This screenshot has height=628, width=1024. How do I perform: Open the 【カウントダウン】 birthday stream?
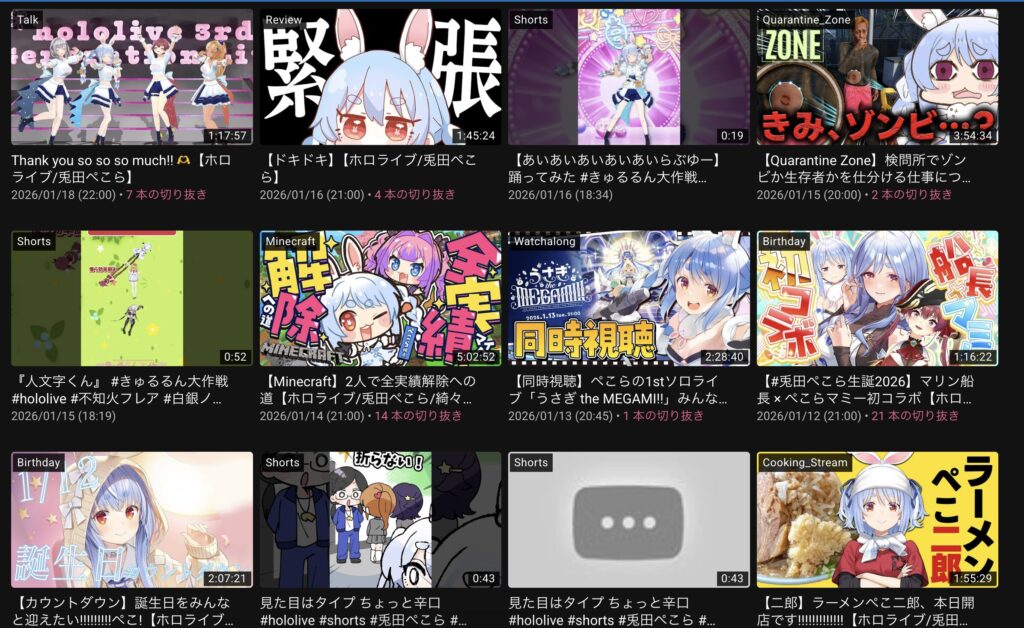click(132, 520)
